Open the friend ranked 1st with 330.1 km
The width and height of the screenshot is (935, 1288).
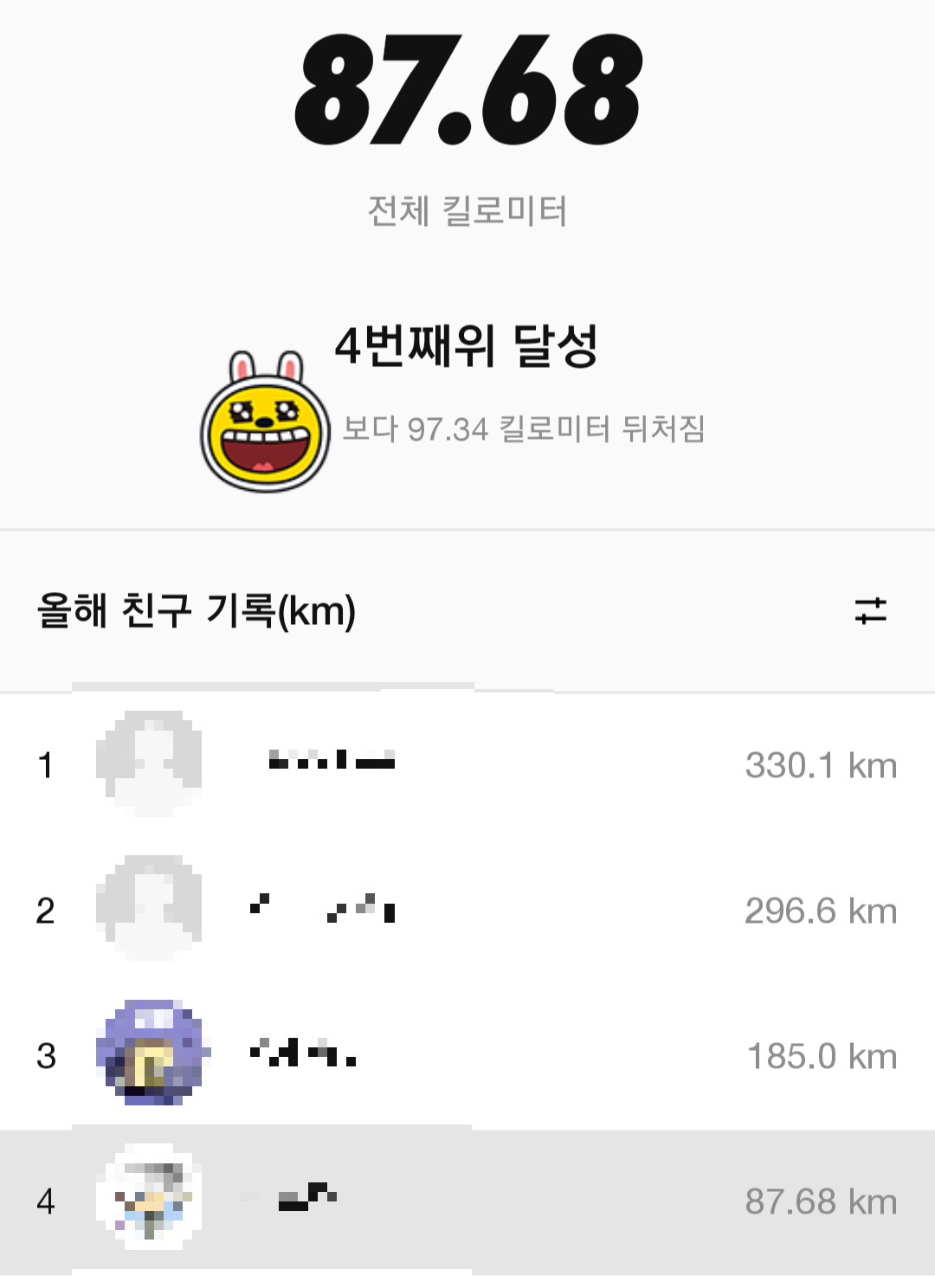click(467, 765)
